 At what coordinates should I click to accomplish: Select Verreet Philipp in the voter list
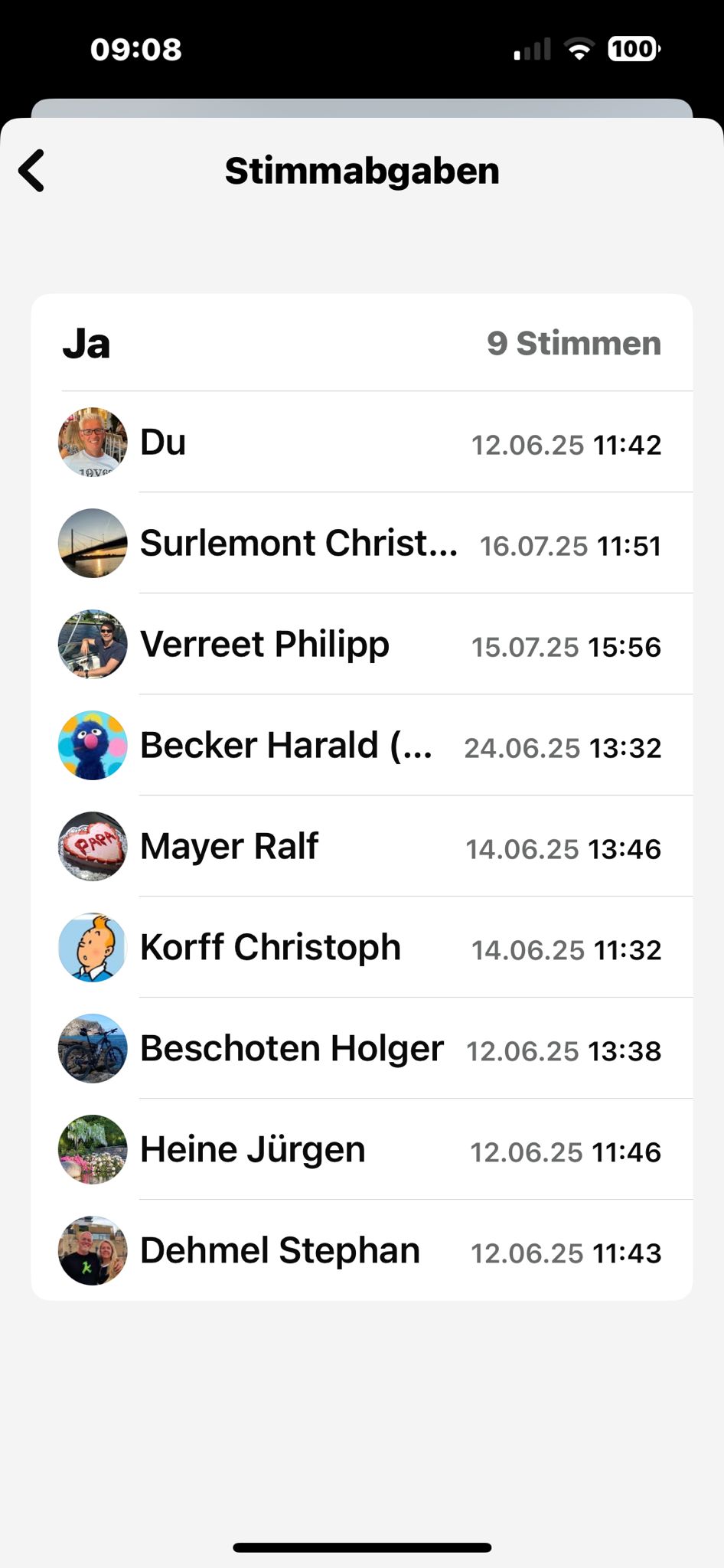pos(361,645)
